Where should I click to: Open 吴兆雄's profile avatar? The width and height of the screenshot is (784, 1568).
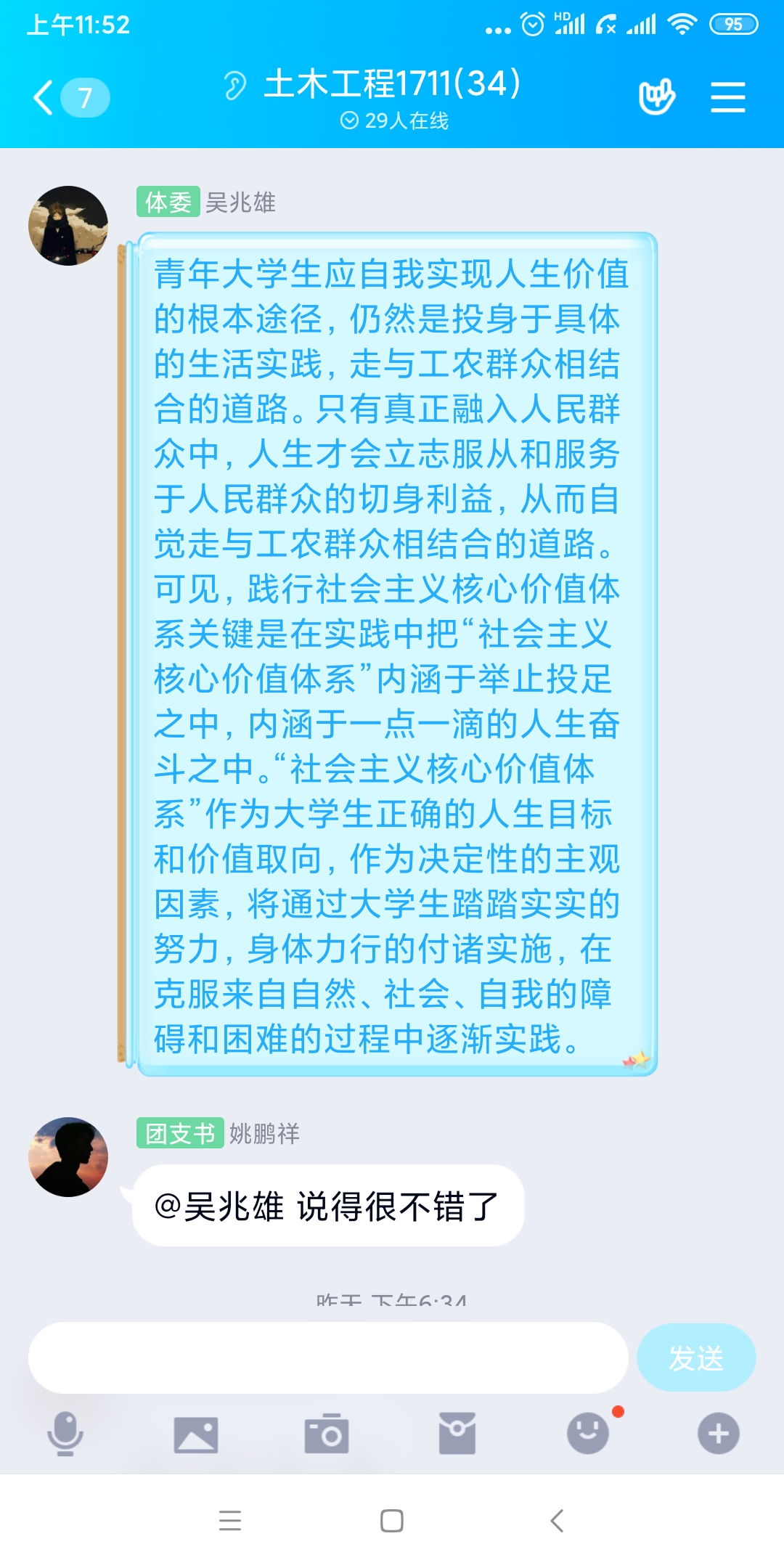click(x=68, y=226)
